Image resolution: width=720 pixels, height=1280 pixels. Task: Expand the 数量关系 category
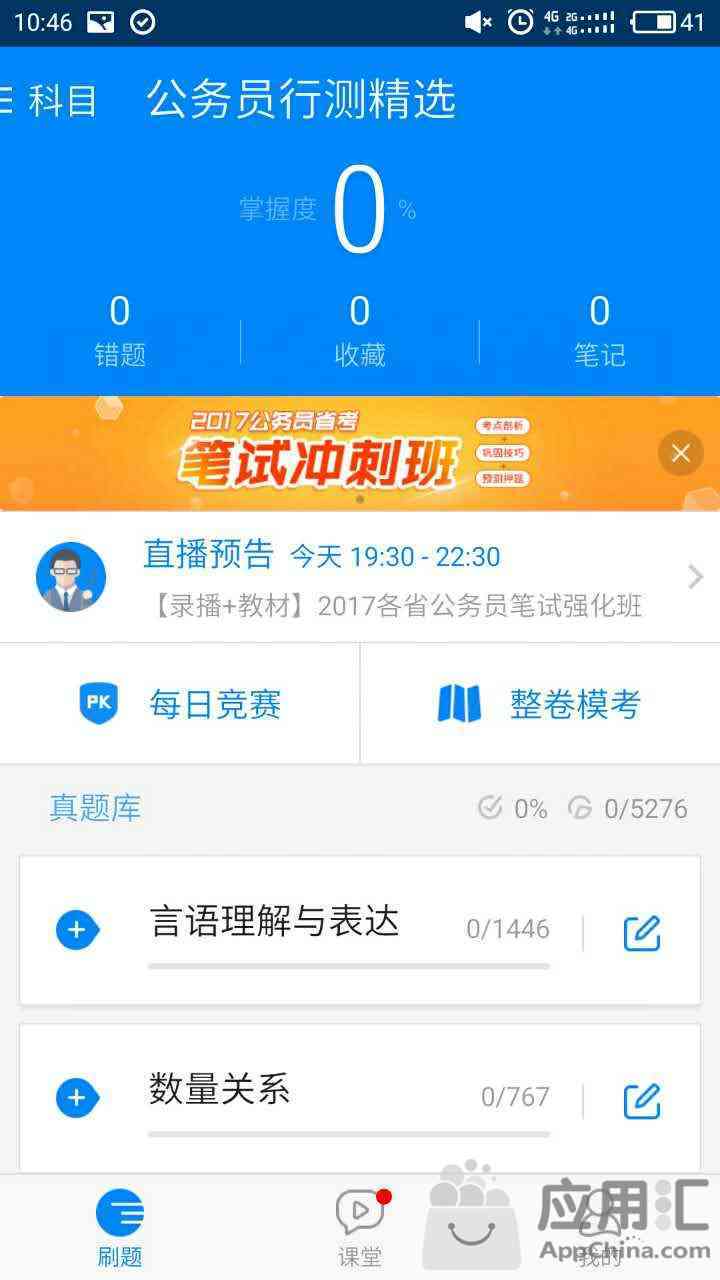[x=77, y=1098]
